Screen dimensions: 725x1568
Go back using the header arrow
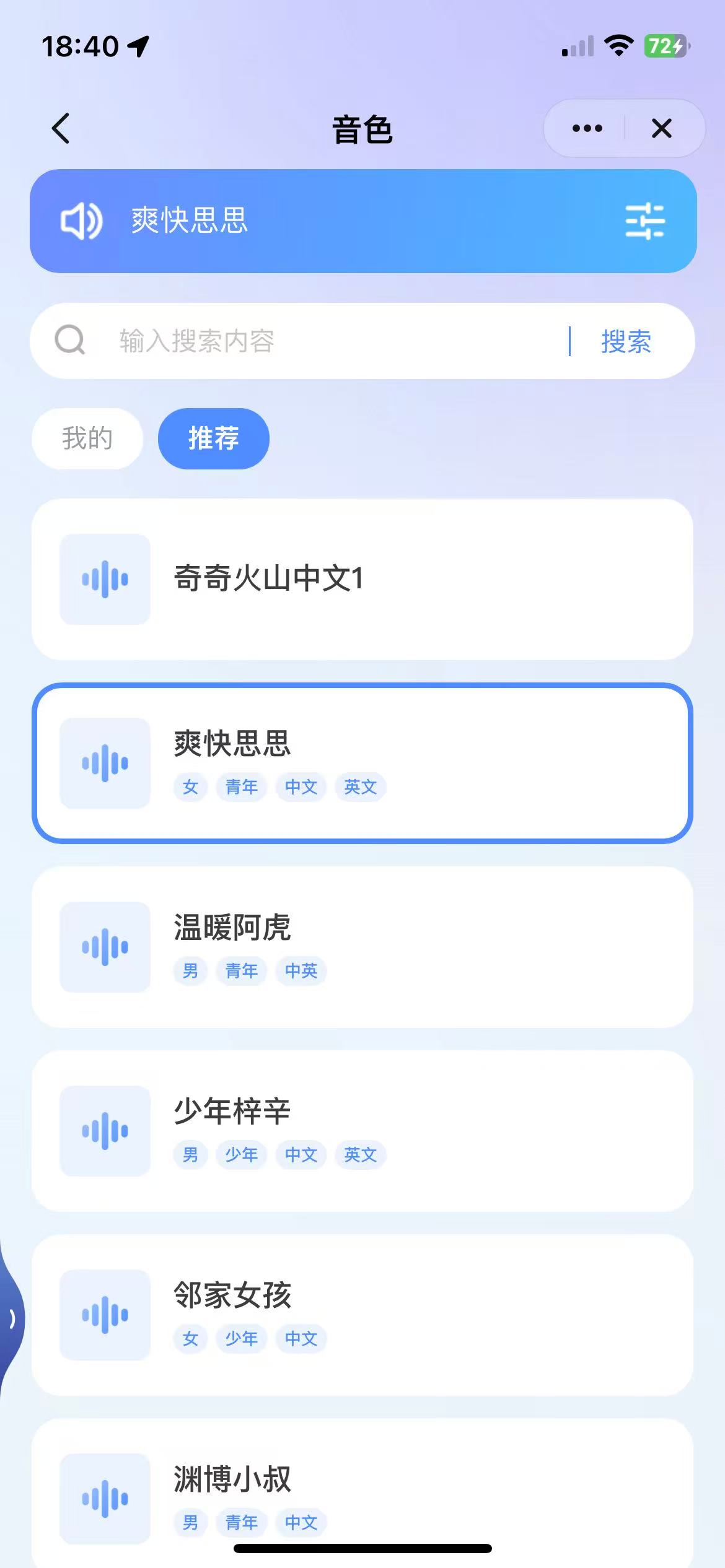click(x=61, y=128)
